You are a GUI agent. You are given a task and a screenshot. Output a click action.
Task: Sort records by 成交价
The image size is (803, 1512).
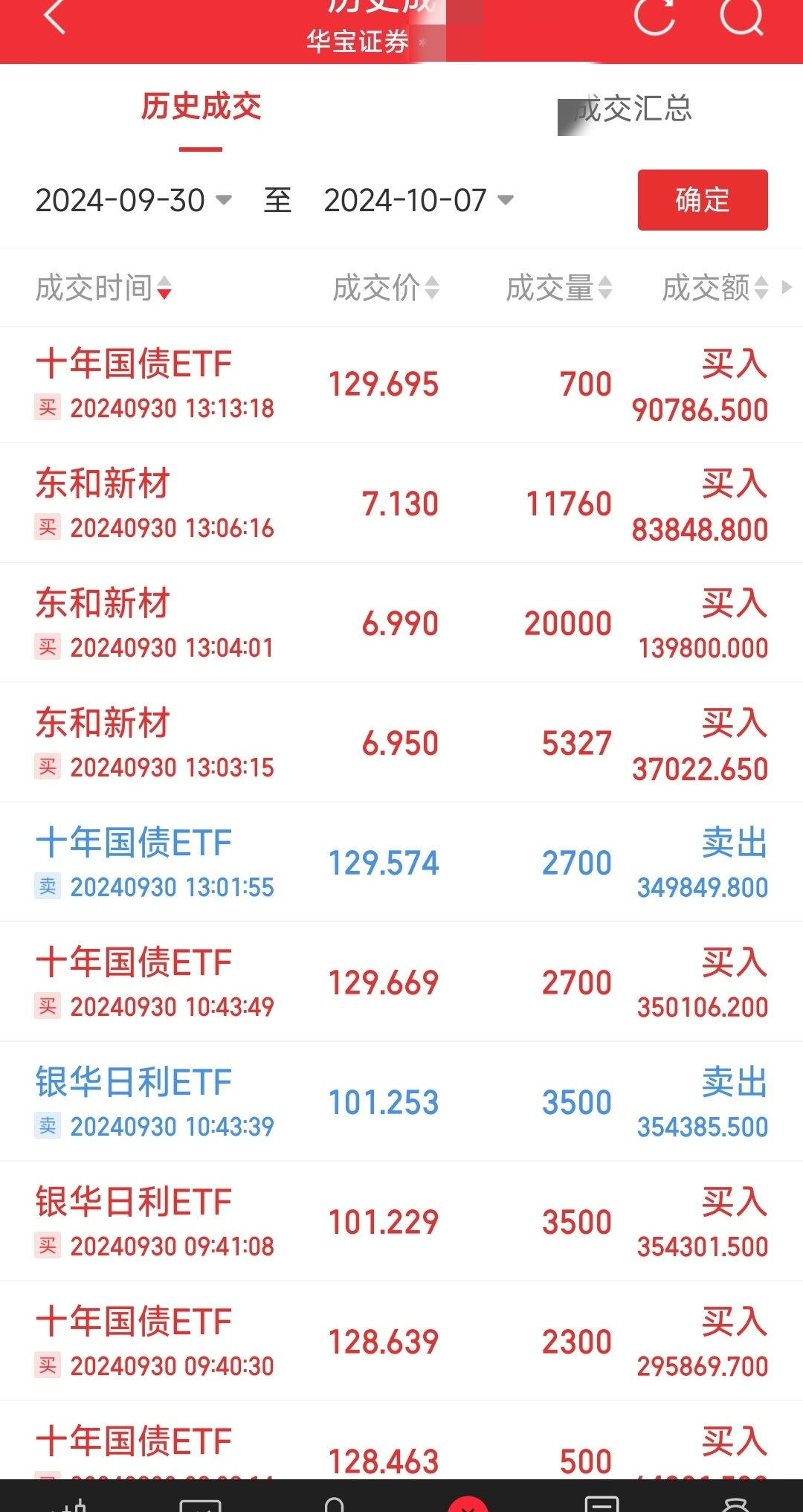[385, 288]
